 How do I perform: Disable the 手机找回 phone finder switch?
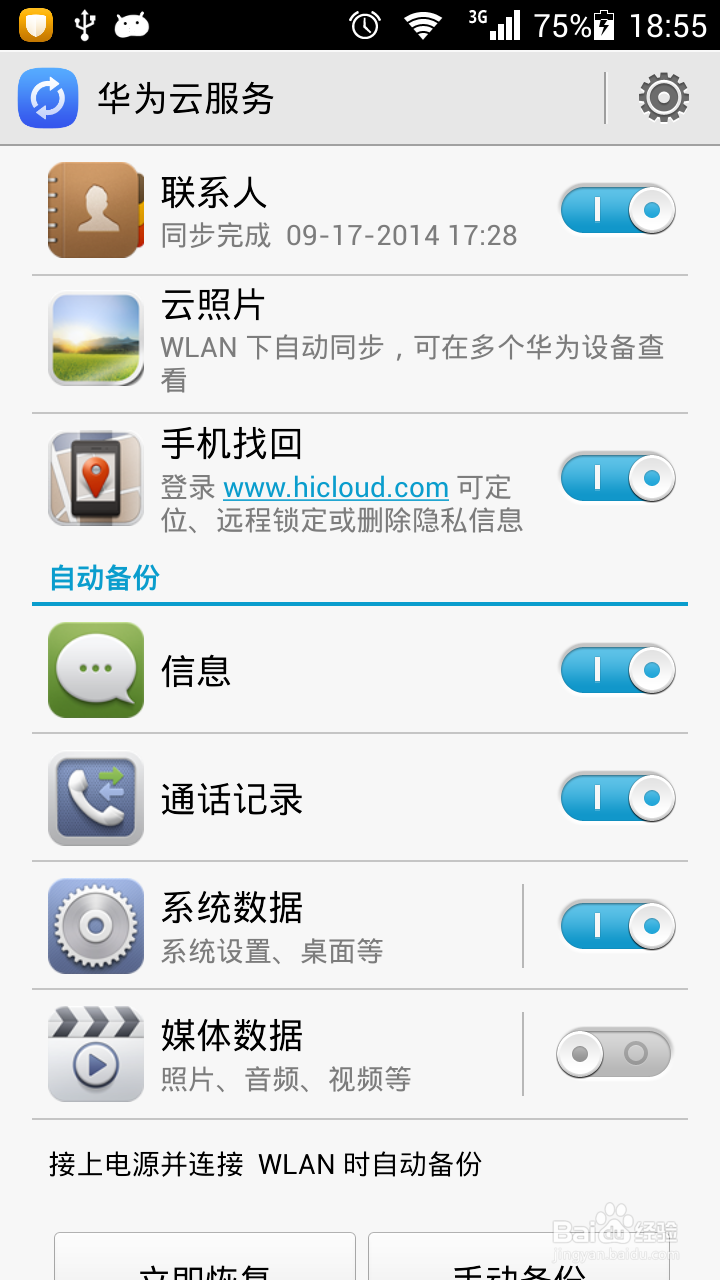[x=617, y=477]
